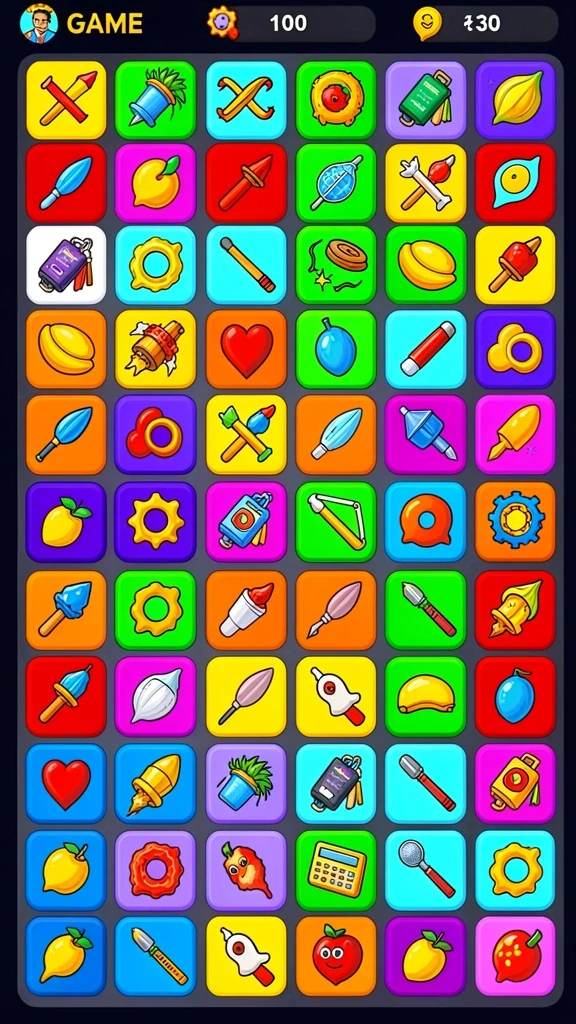Tap the orange tile with the blue gear
This screenshot has width=576, height=1024.
[515, 522]
